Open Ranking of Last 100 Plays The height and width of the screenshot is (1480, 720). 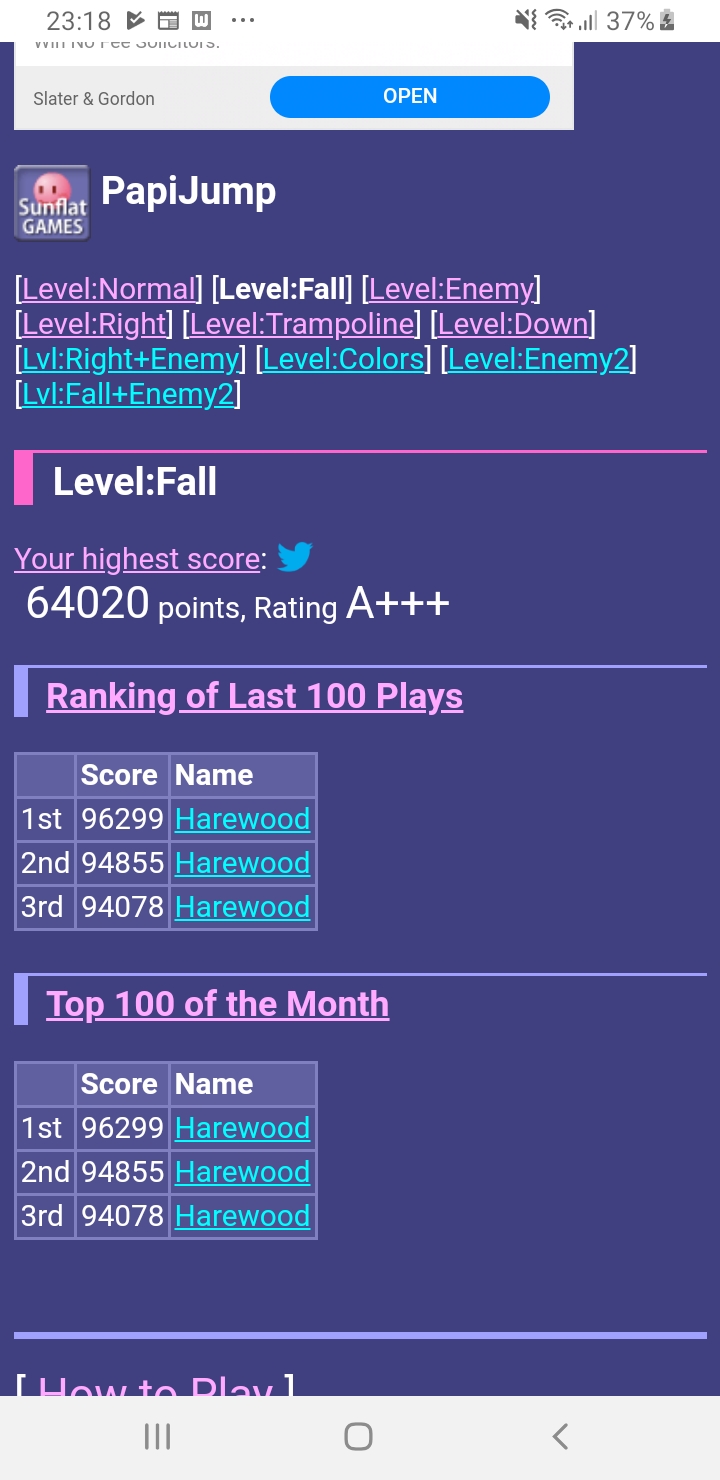[254, 696]
